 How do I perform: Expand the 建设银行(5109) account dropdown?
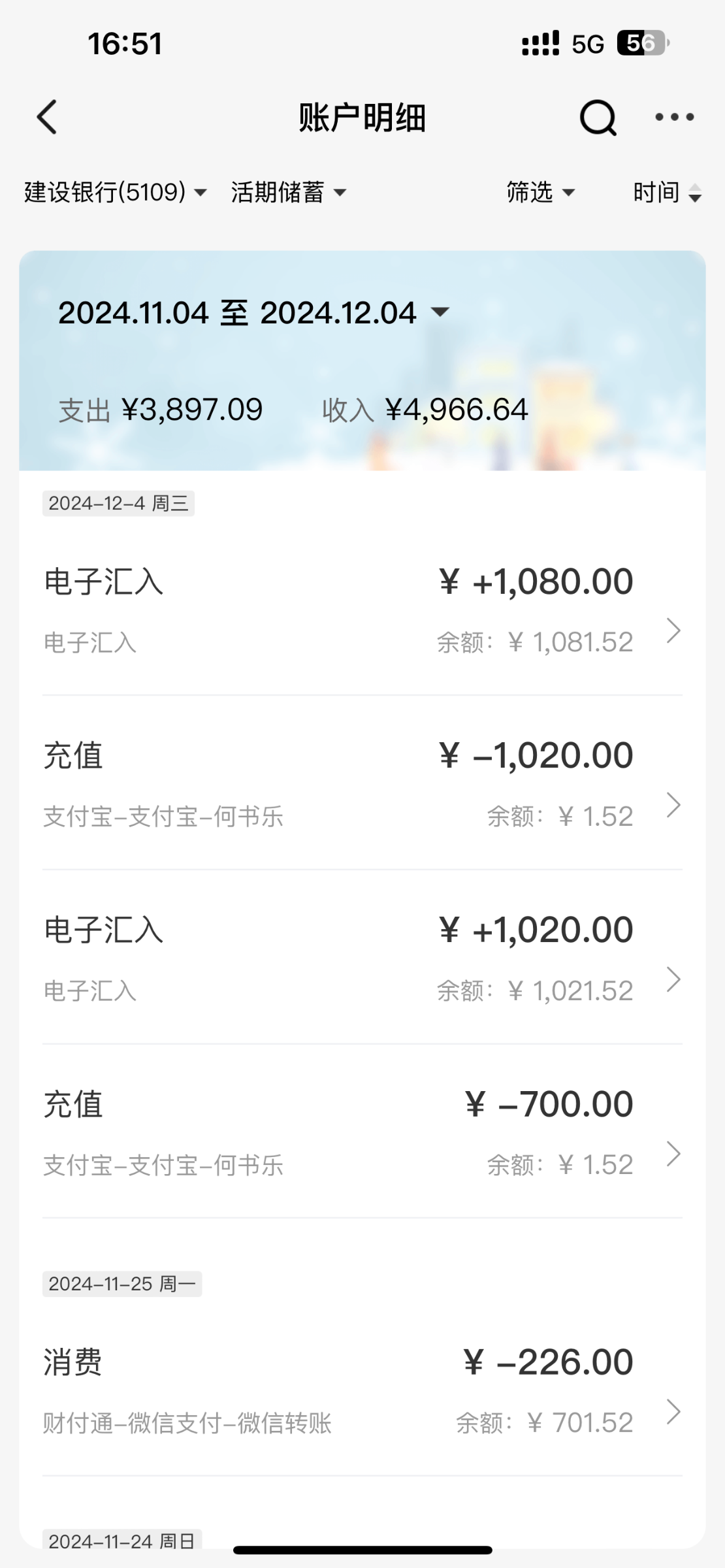click(116, 192)
